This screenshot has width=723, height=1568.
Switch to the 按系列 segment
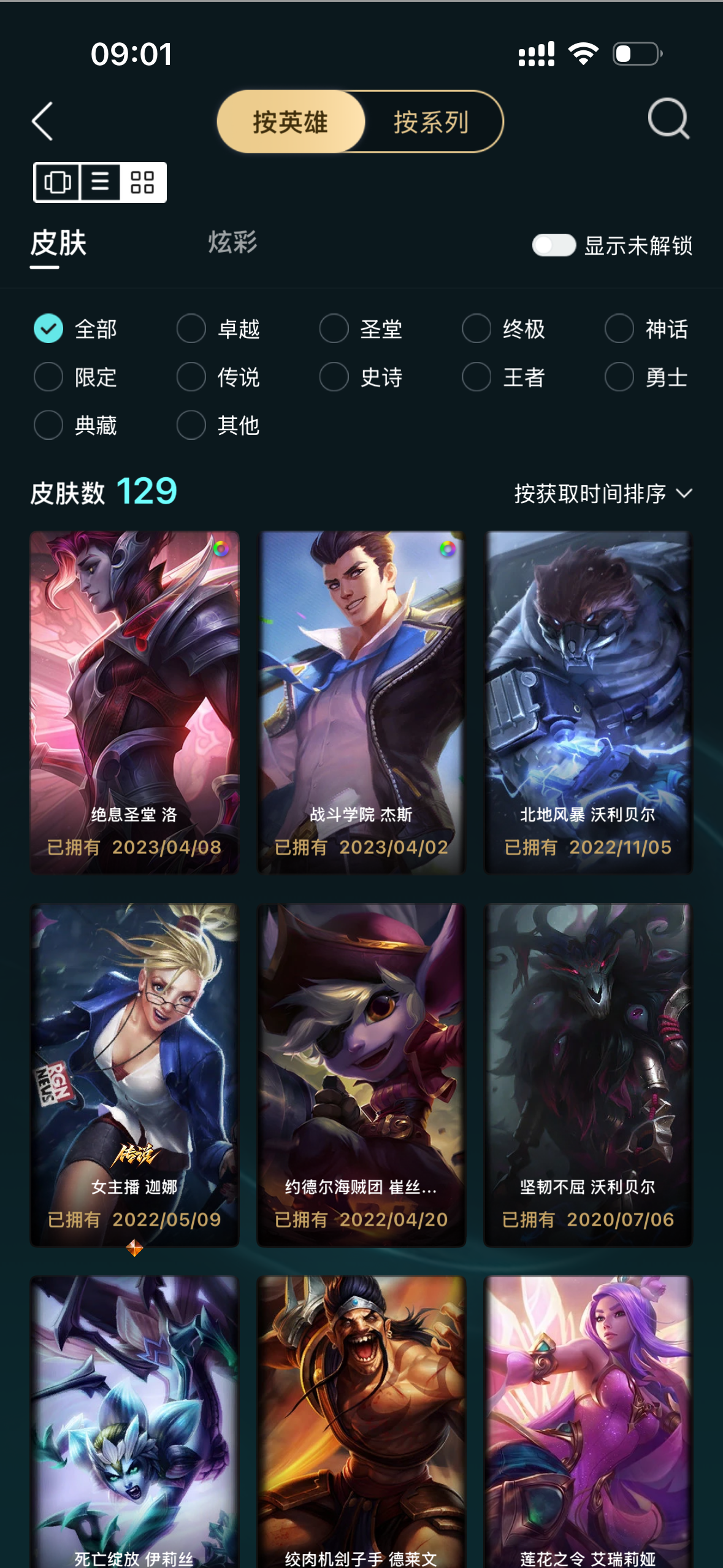(x=431, y=121)
